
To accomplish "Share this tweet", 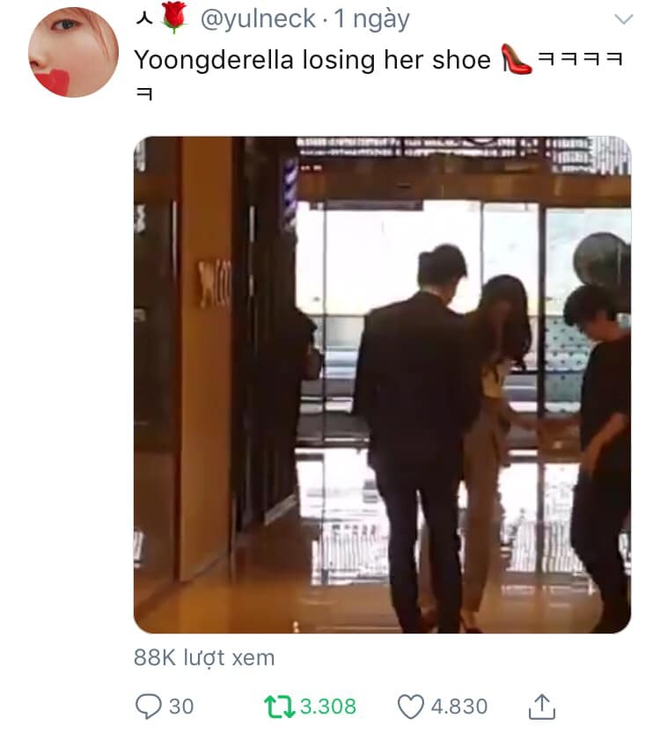I will click(x=540, y=706).
